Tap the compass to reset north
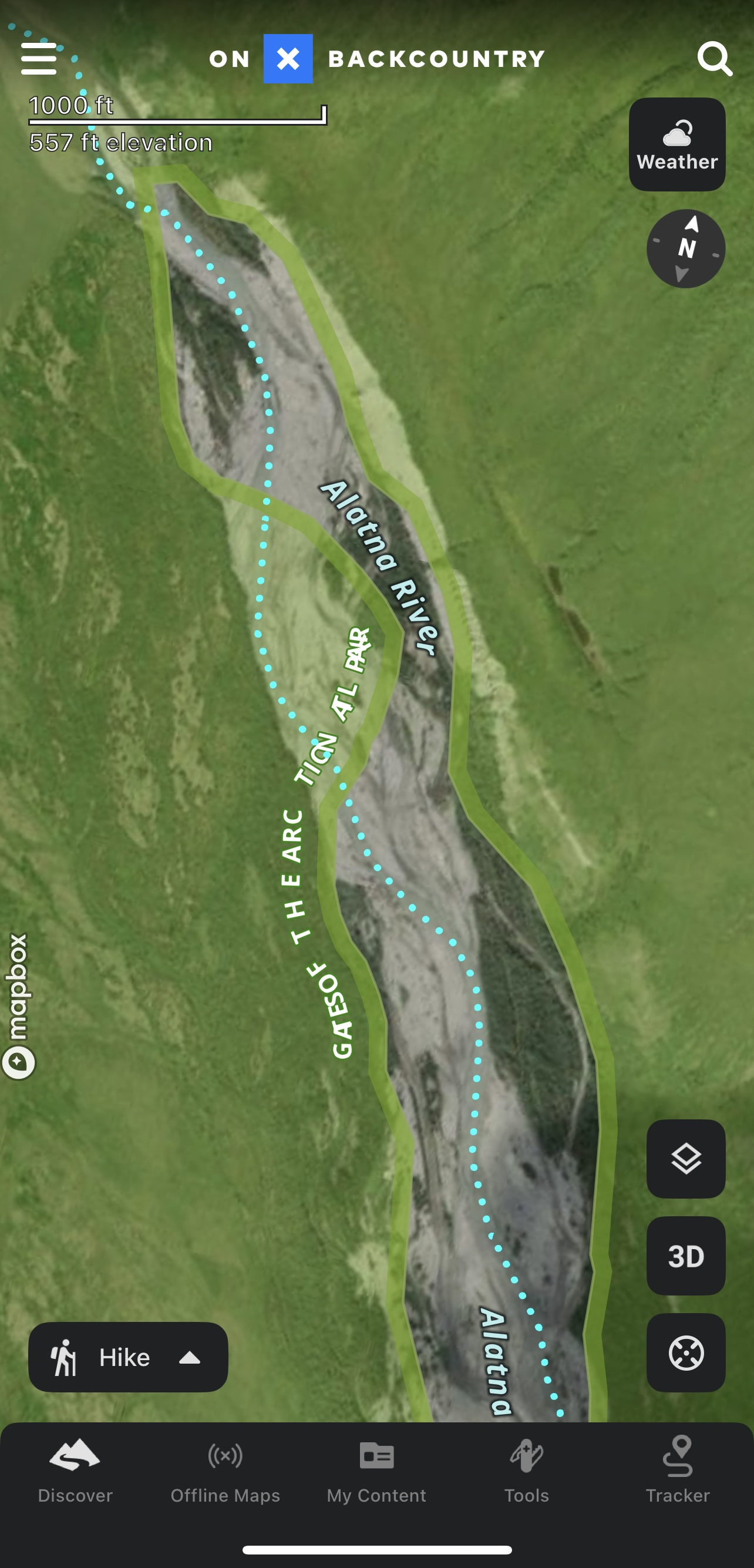This screenshot has height=1568, width=754. (685, 248)
